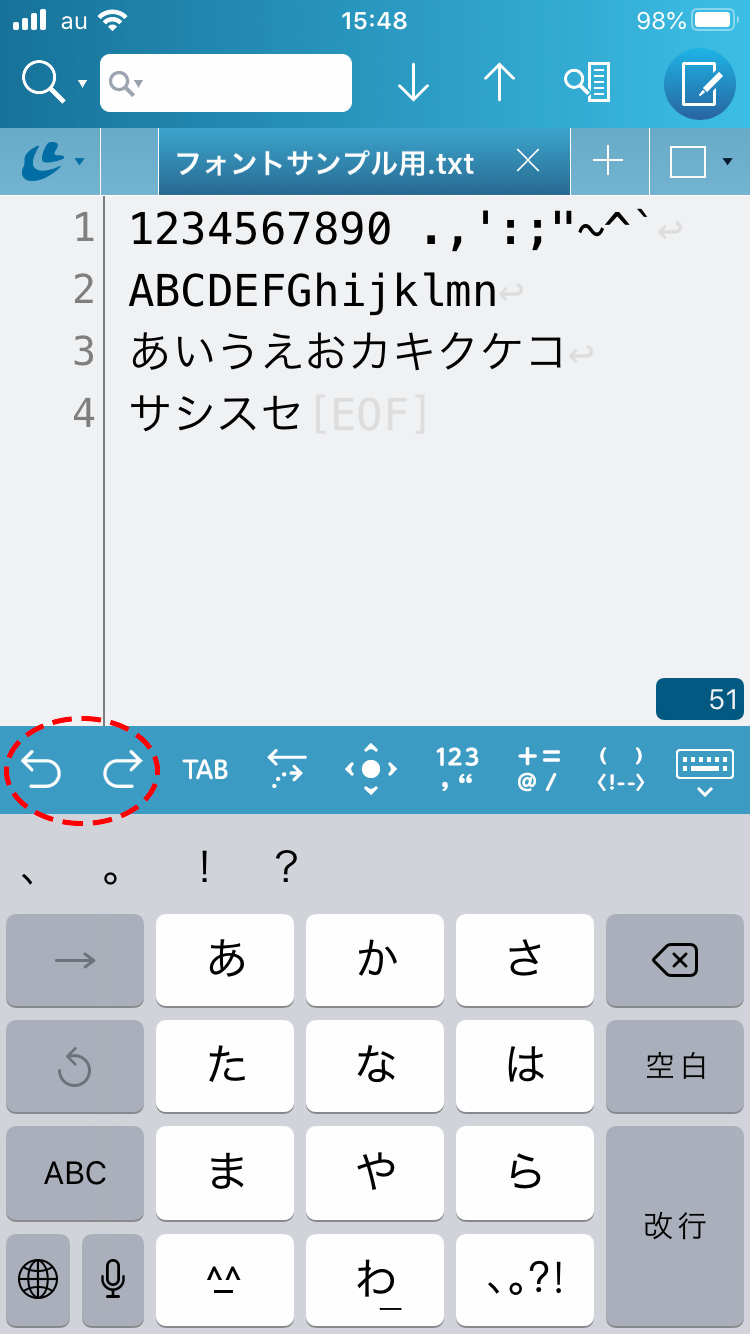Tap the undo arrow in the toolbar
This screenshot has width=750, height=1334.
click(41, 770)
